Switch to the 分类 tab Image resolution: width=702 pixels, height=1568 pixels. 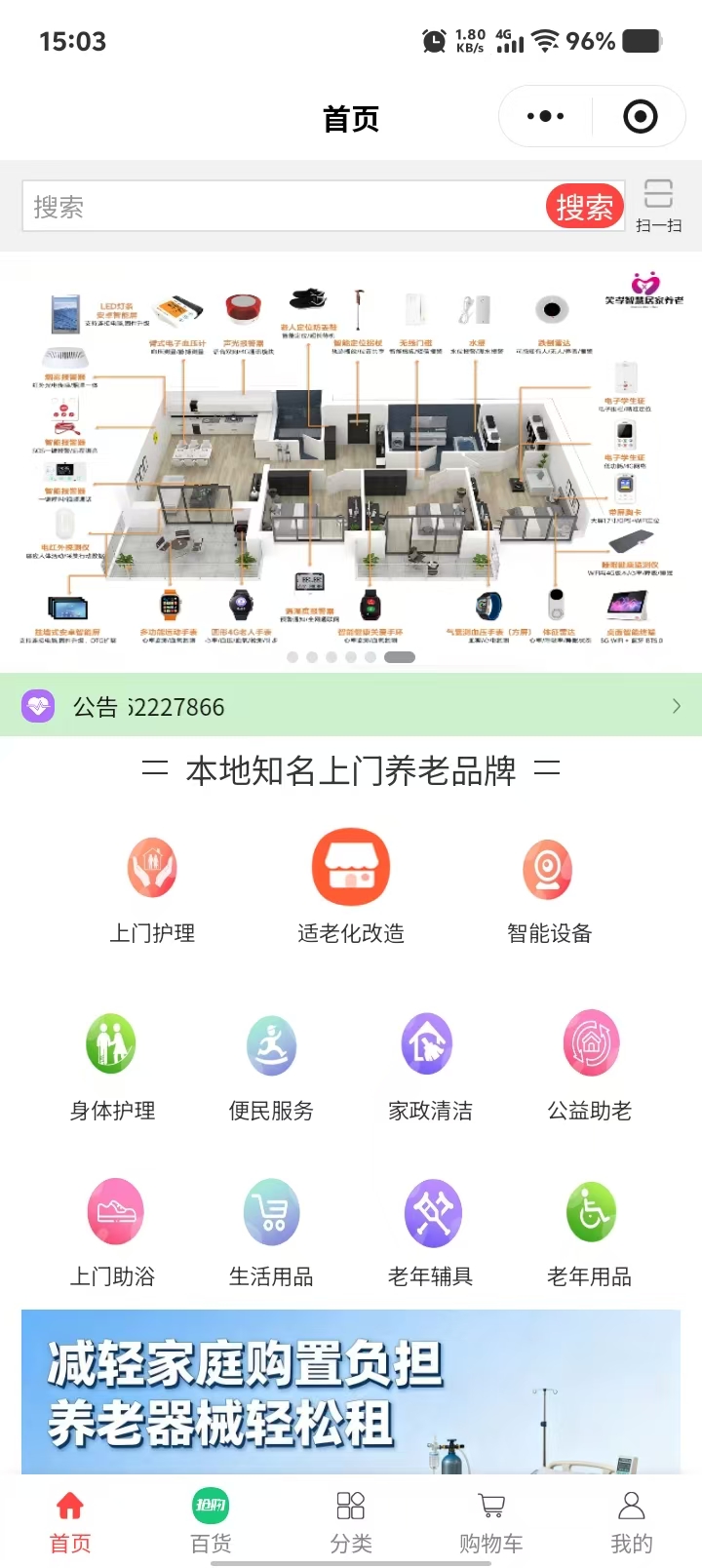tap(351, 1521)
